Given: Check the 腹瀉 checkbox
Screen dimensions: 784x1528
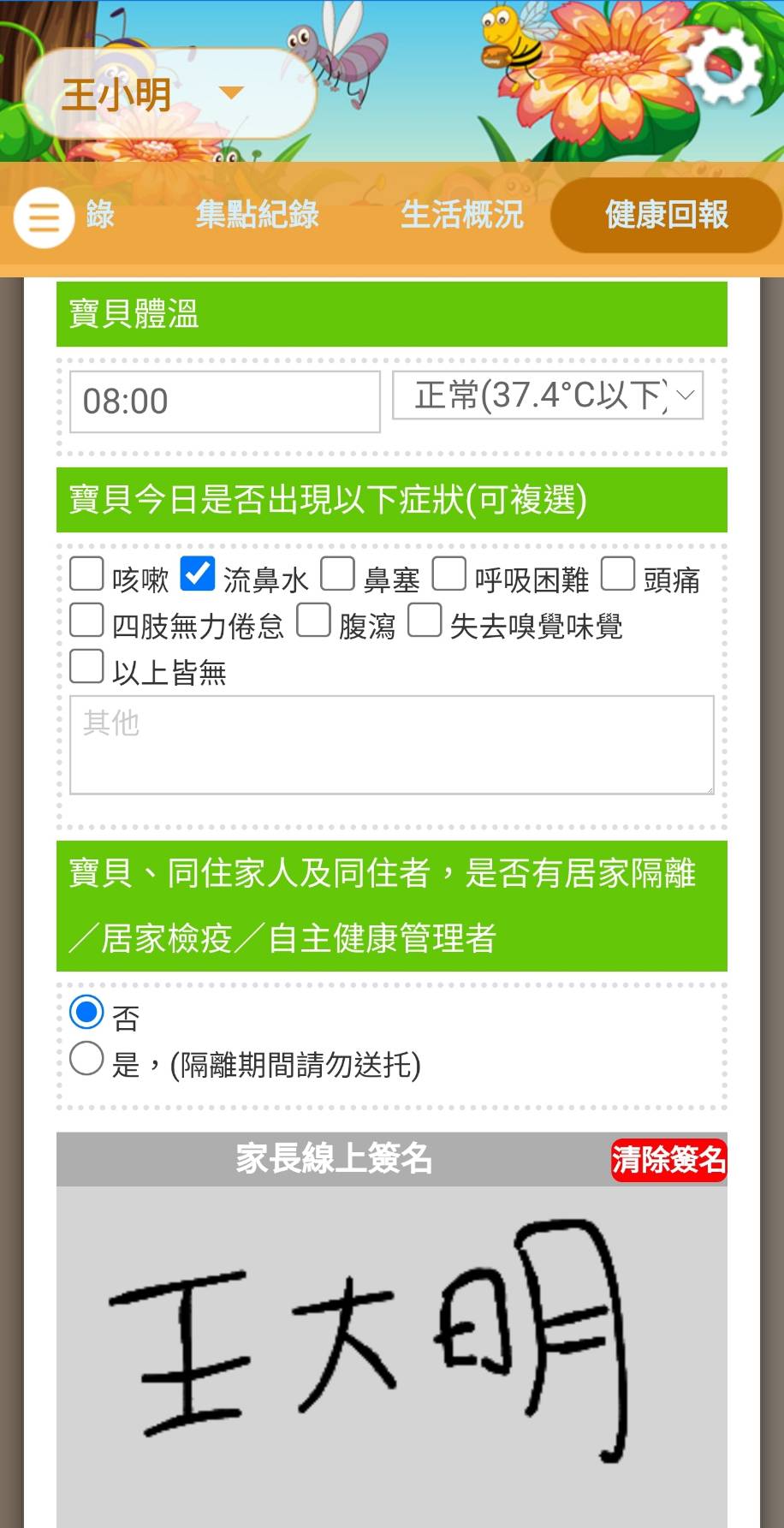Looking at the screenshot, I should click(313, 621).
